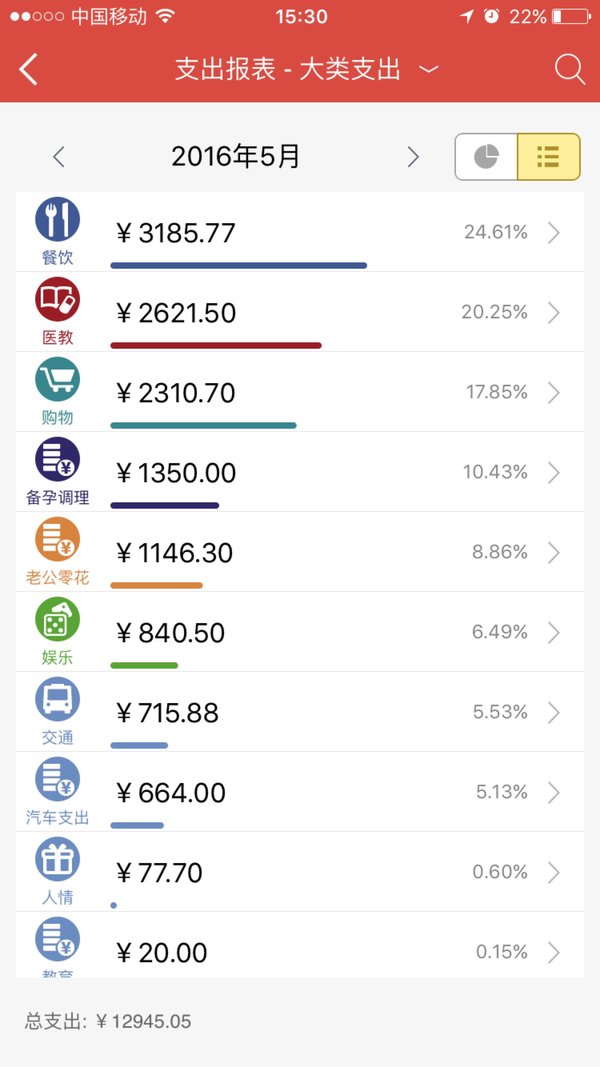
Task: Go to the previous month
Action: point(59,157)
